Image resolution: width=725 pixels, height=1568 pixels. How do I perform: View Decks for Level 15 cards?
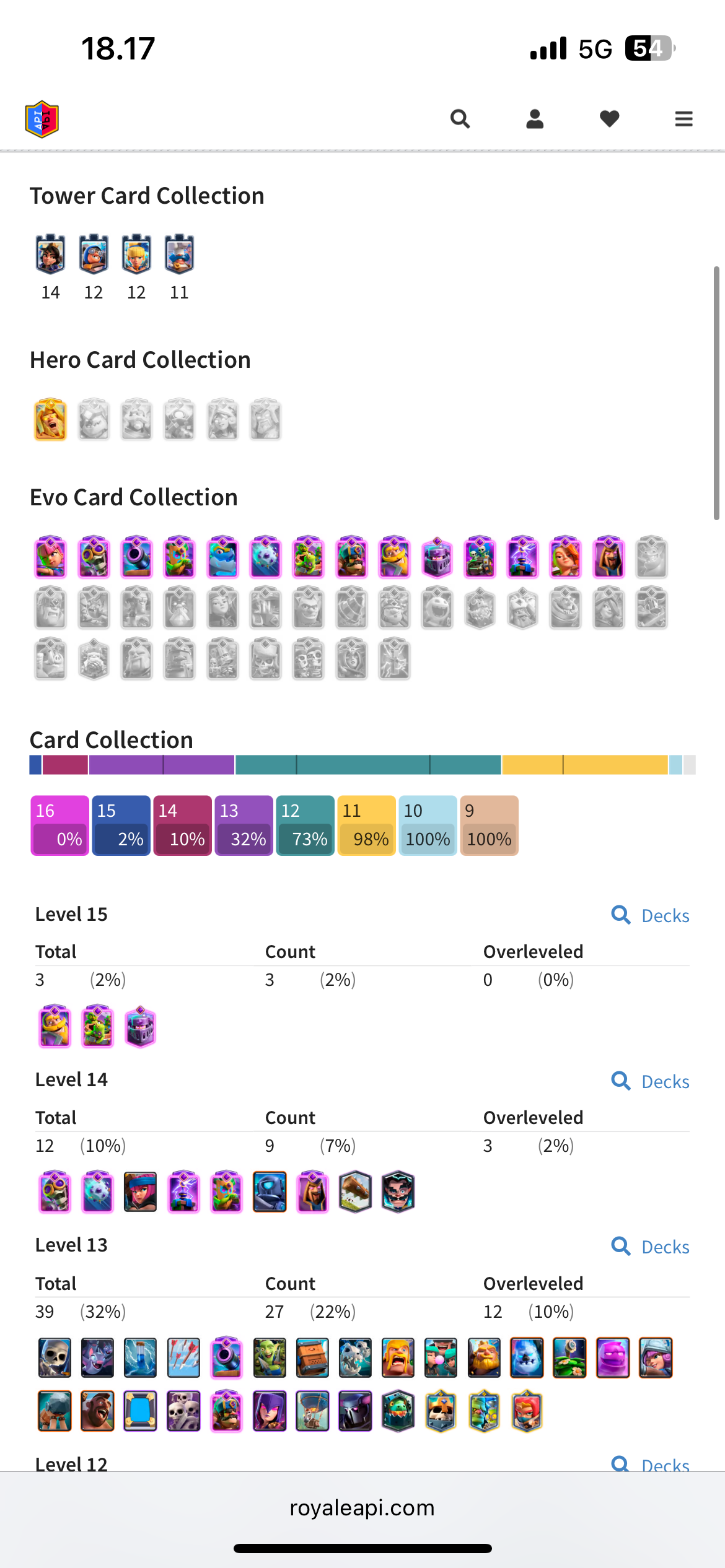pyautogui.click(x=650, y=915)
